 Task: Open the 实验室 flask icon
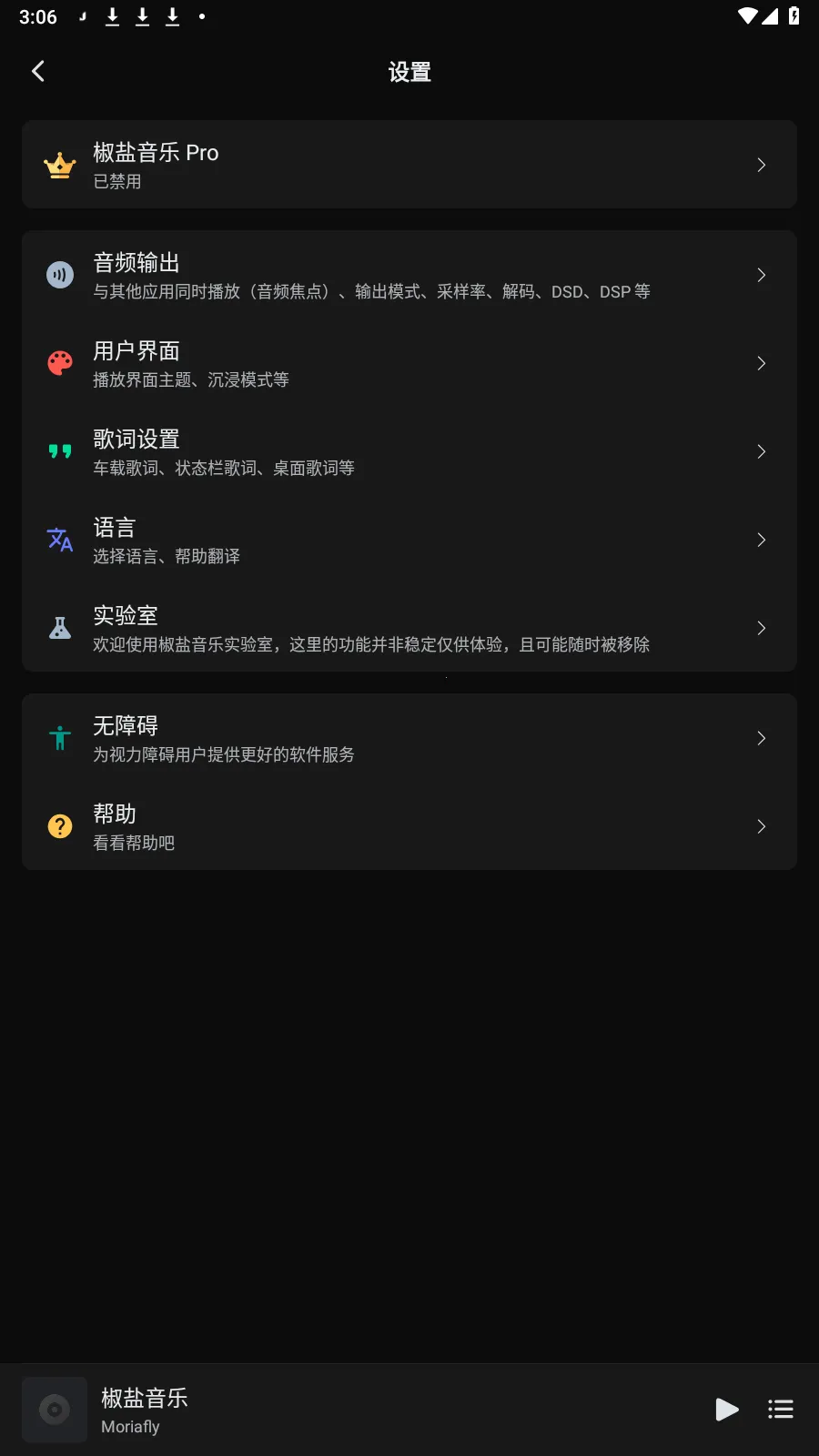pos(59,627)
